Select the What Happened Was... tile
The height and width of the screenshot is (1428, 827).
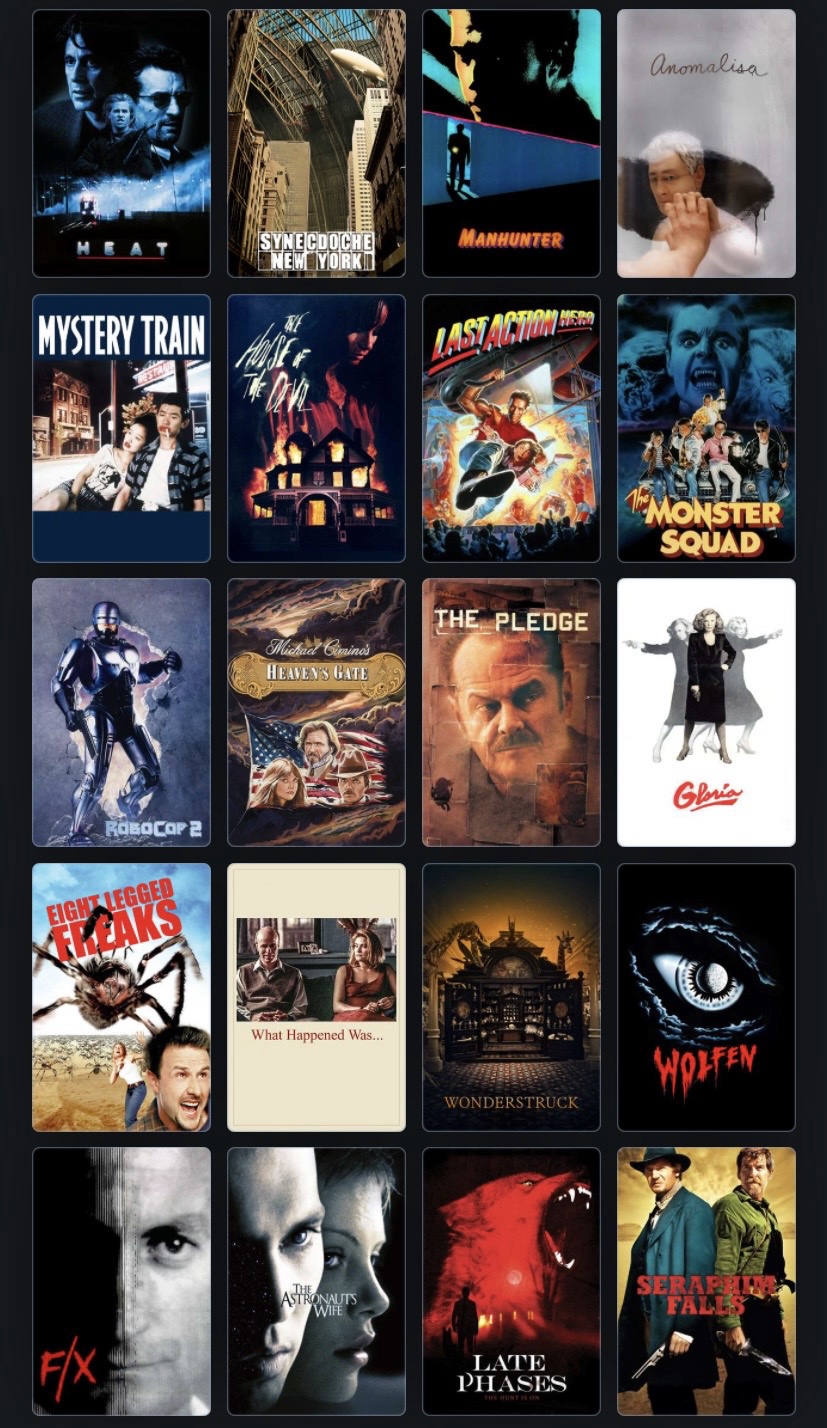(x=316, y=997)
